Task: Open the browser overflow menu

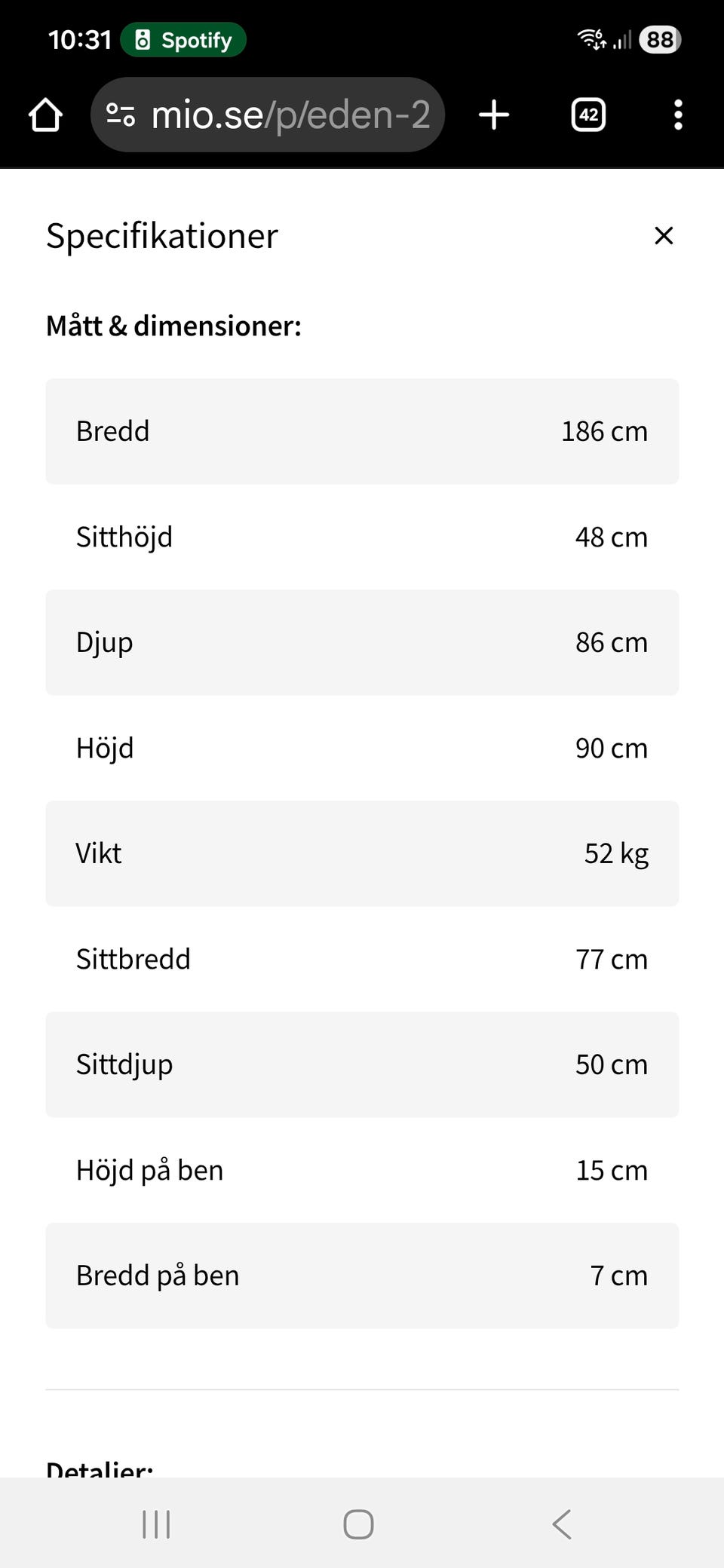Action: [x=678, y=115]
